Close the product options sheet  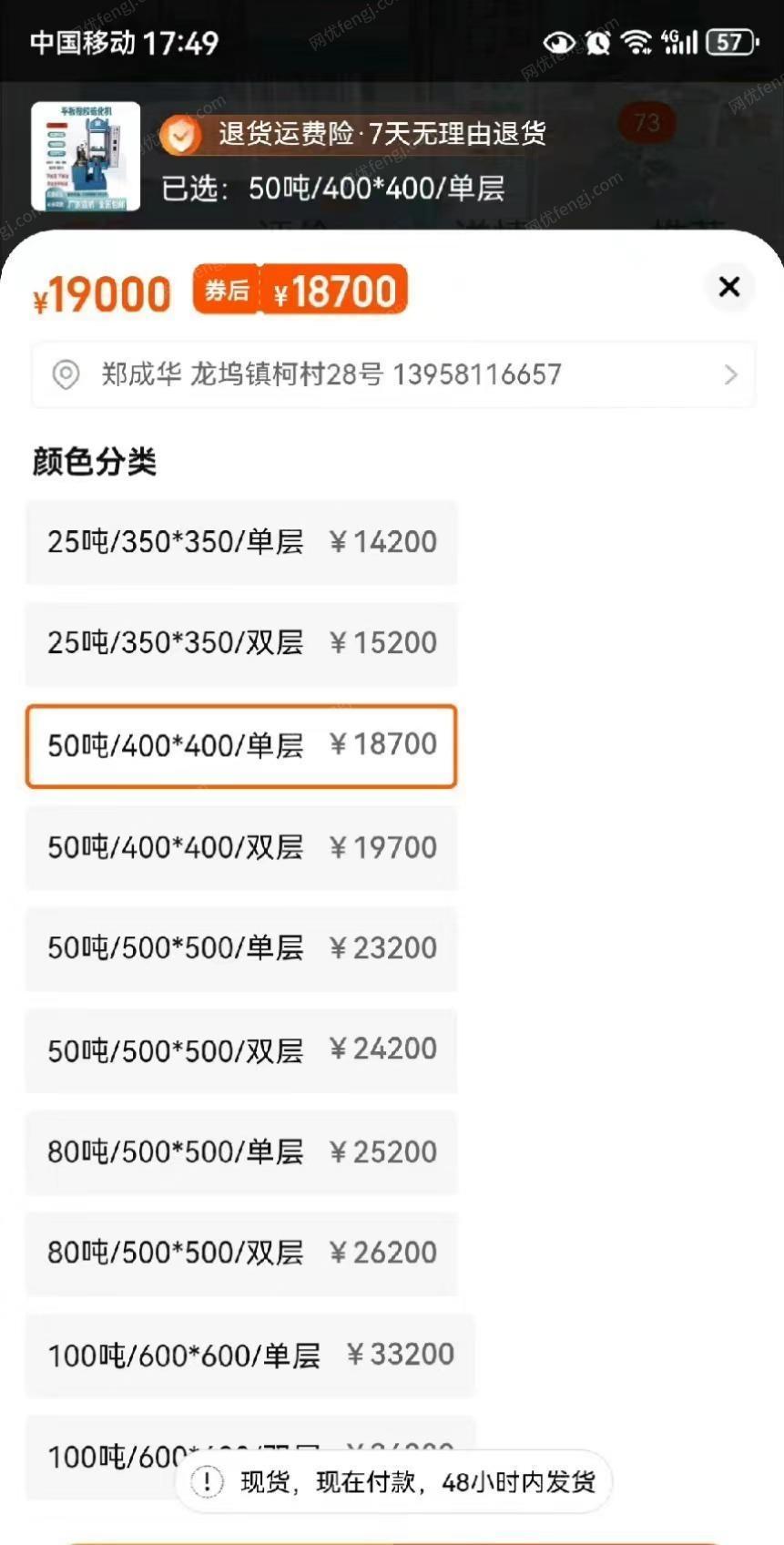pyautogui.click(x=728, y=288)
